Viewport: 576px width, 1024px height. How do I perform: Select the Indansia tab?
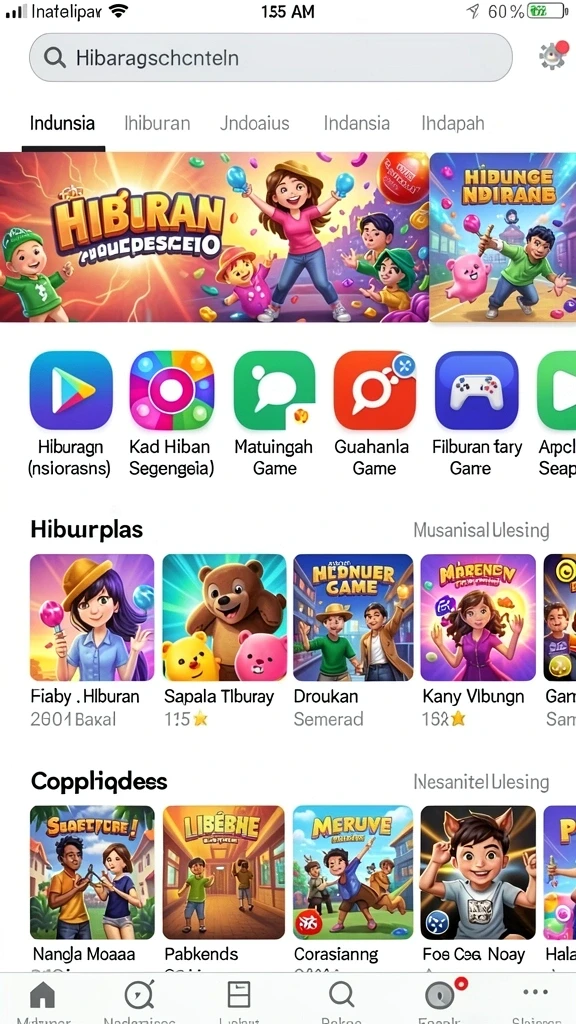click(357, 123)
